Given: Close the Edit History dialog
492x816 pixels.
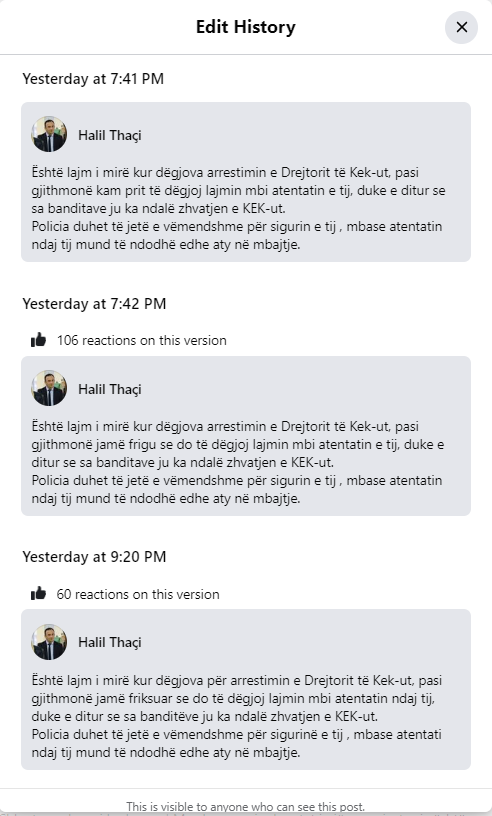Looking at the screenshot, I should coord(461,27).
